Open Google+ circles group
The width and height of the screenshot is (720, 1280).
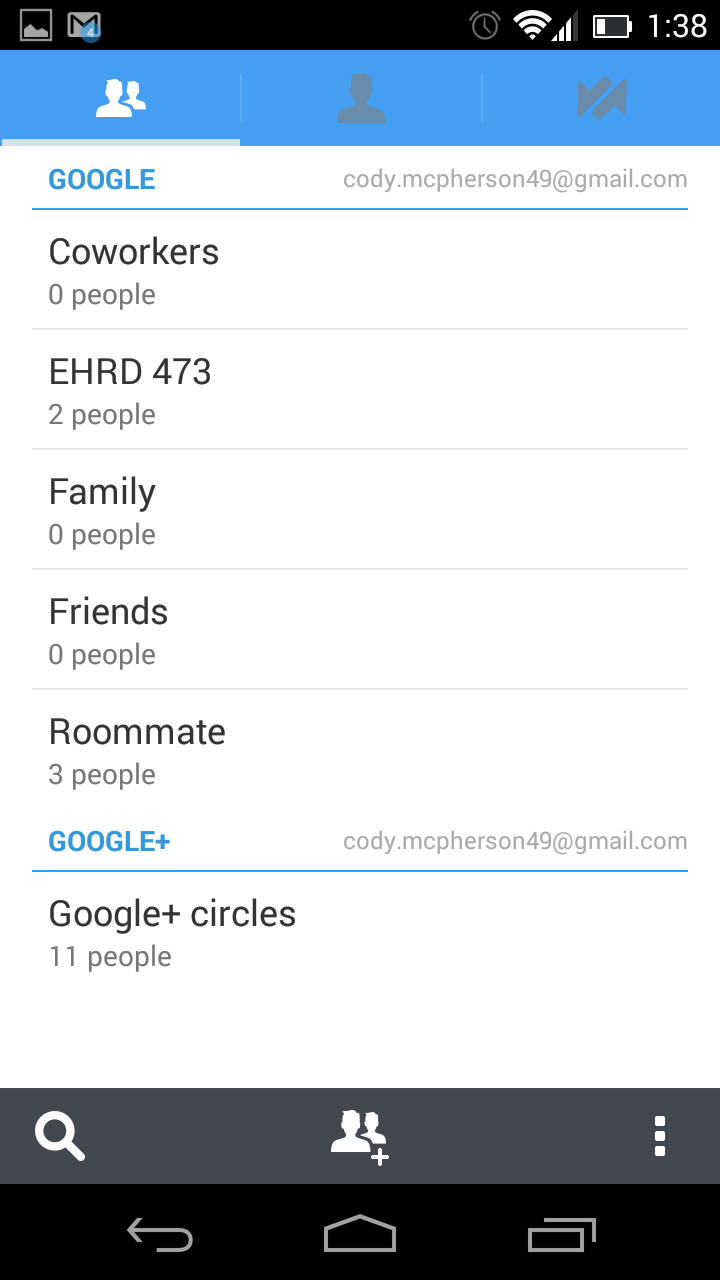tap(360, 932)
